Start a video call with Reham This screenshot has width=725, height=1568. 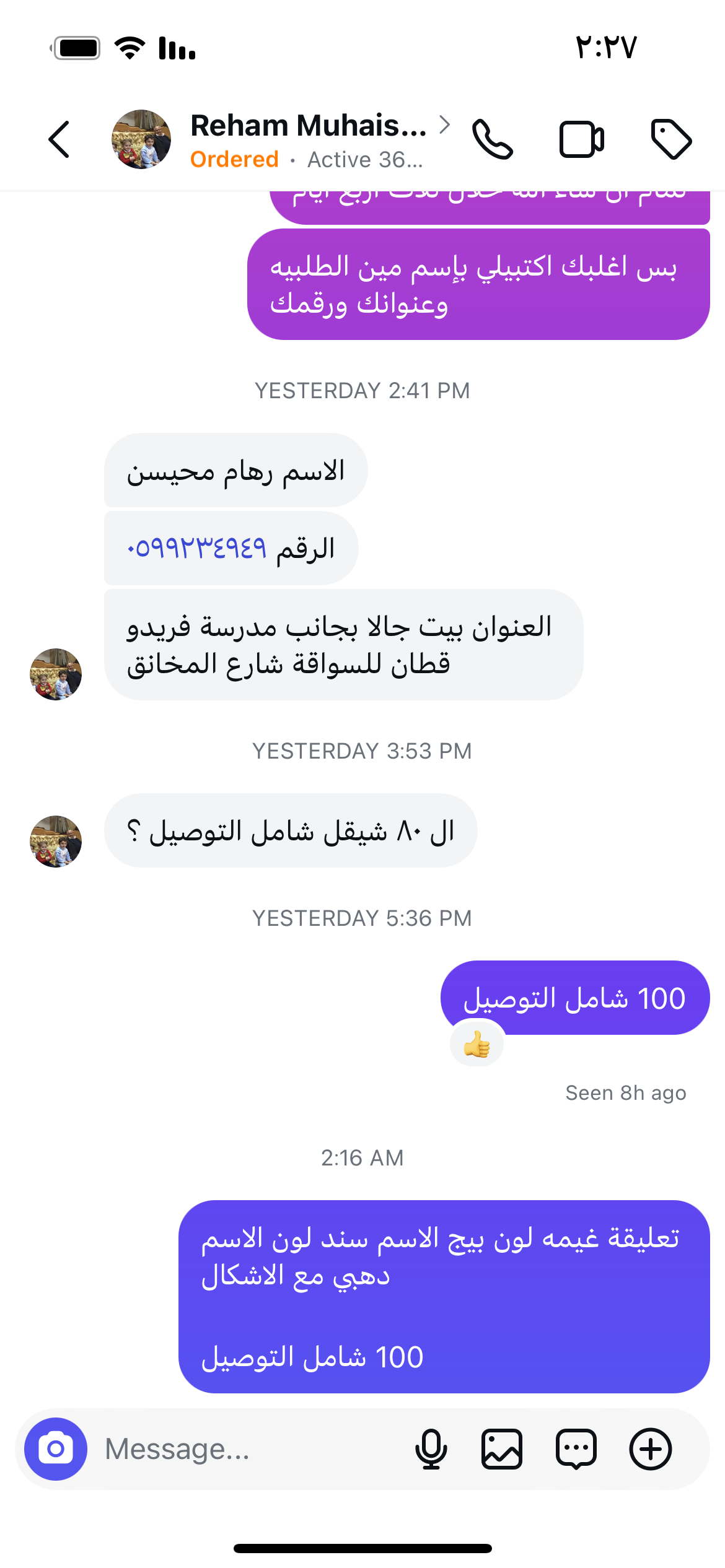[581, 139]
